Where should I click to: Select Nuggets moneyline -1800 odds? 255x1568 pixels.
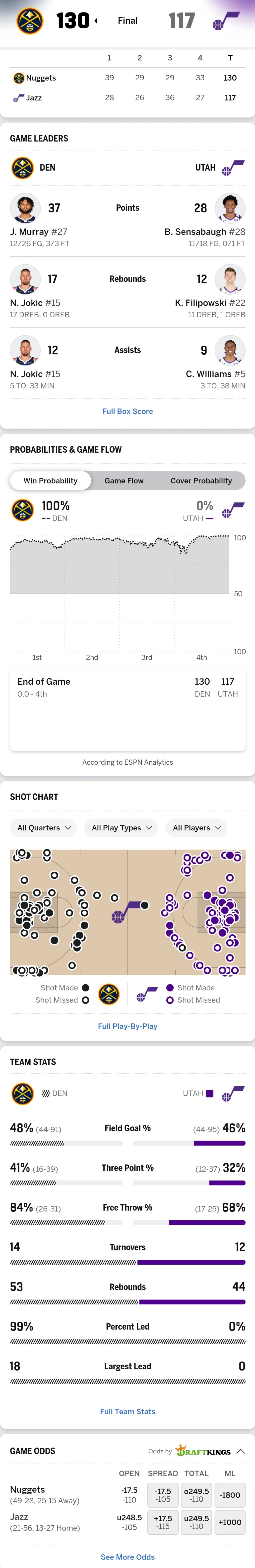(230, 1495)
